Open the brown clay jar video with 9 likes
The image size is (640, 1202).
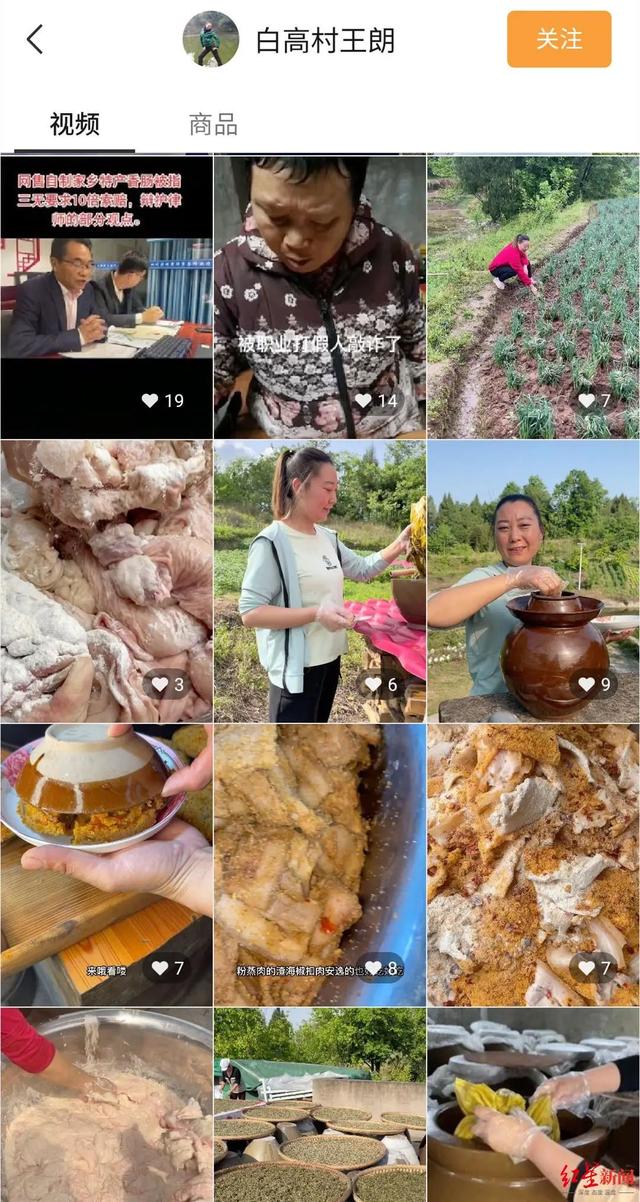pos(533,581)
